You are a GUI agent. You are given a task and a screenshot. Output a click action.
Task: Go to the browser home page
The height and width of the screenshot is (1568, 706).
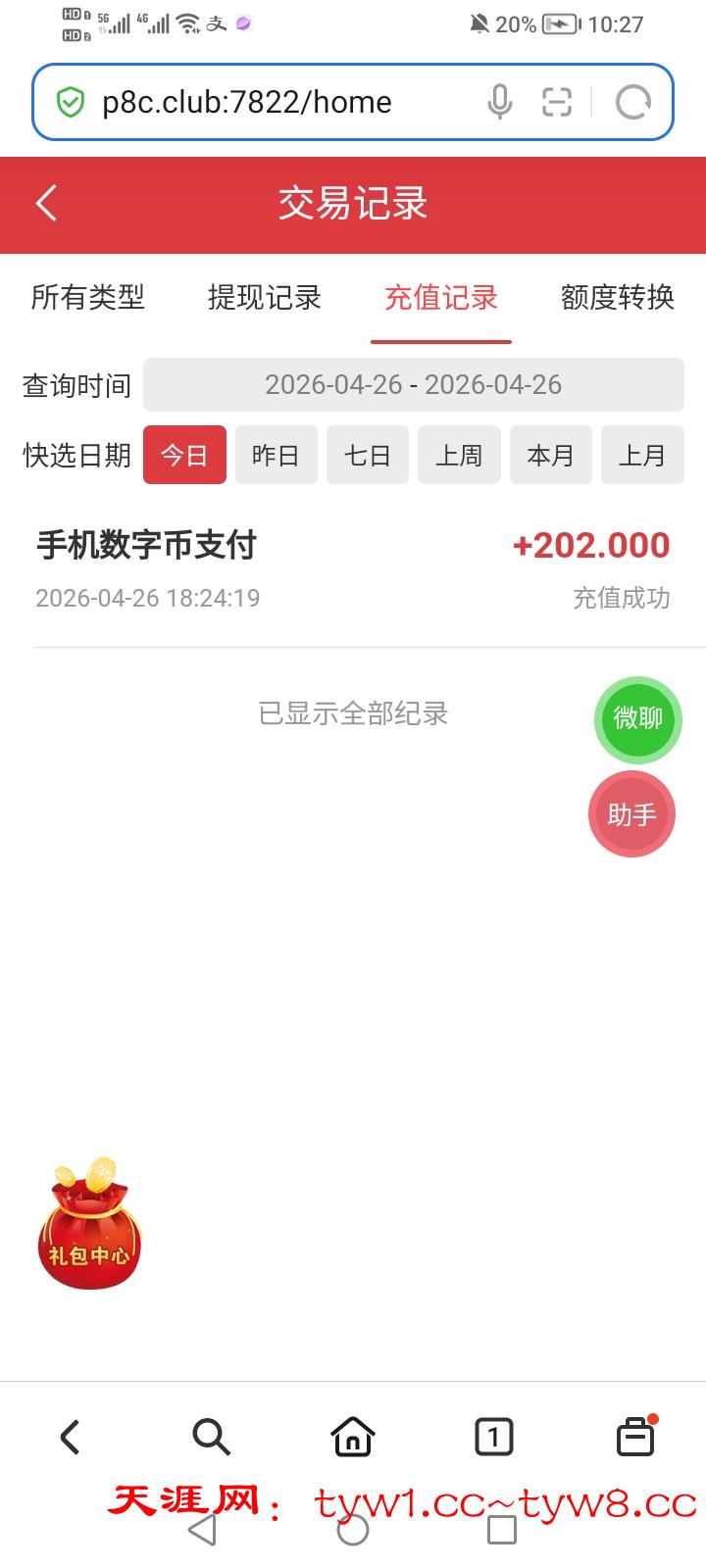coord(353,1437)
